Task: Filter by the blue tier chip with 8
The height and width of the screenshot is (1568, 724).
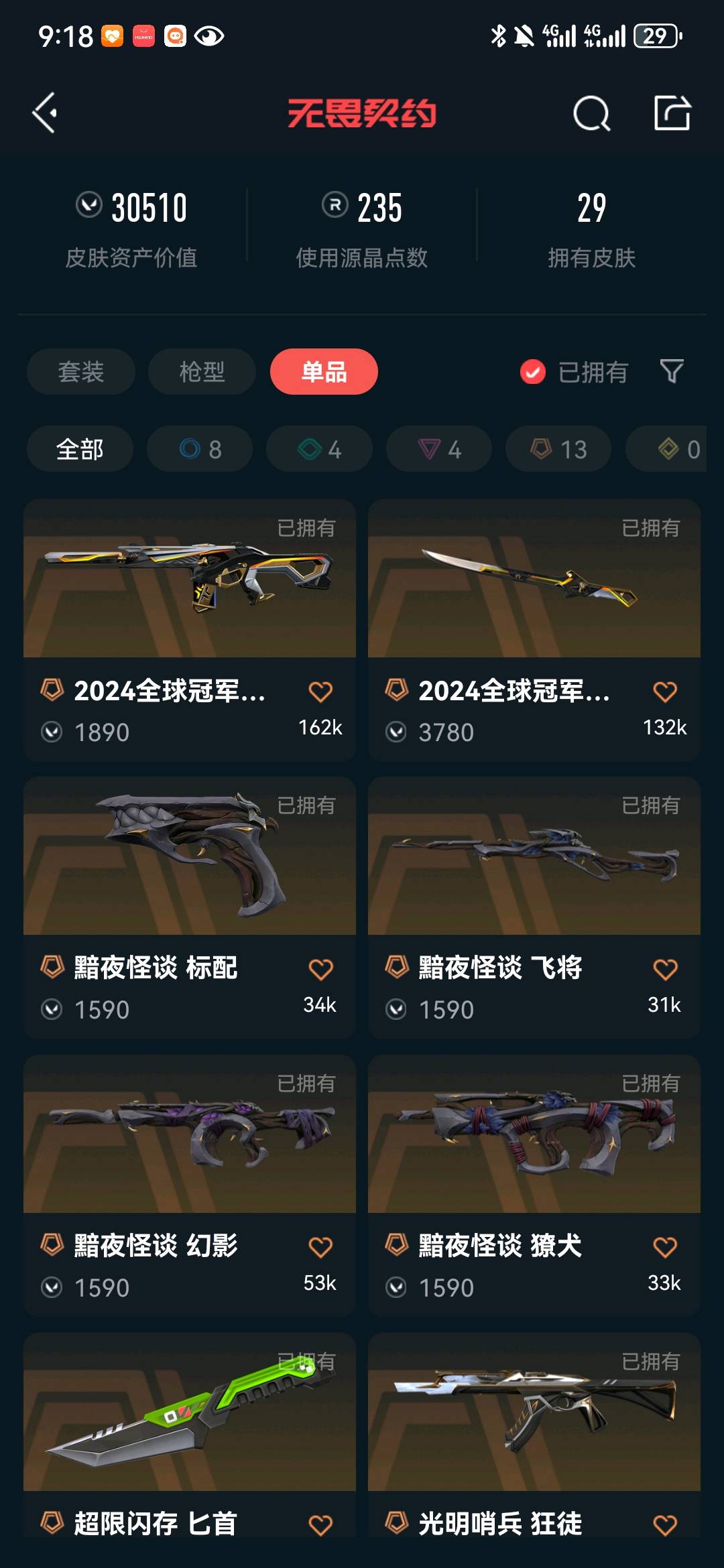Action: pyautogui.click(x=200, y=449)
